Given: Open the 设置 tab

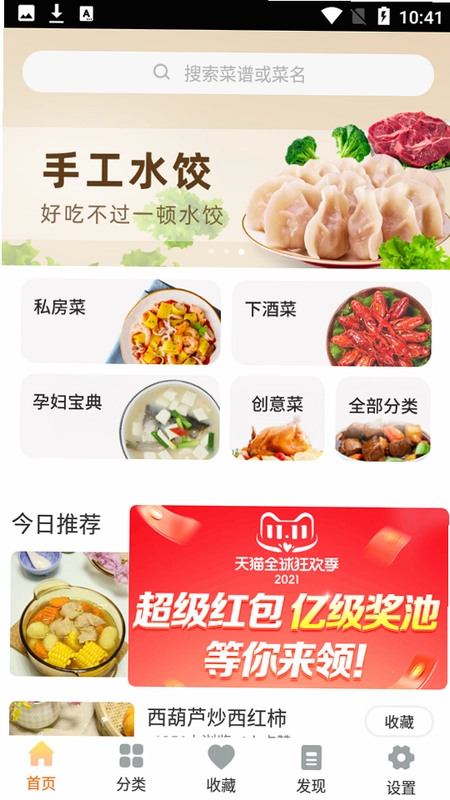Looking at the screenshot, I should 401,769.
